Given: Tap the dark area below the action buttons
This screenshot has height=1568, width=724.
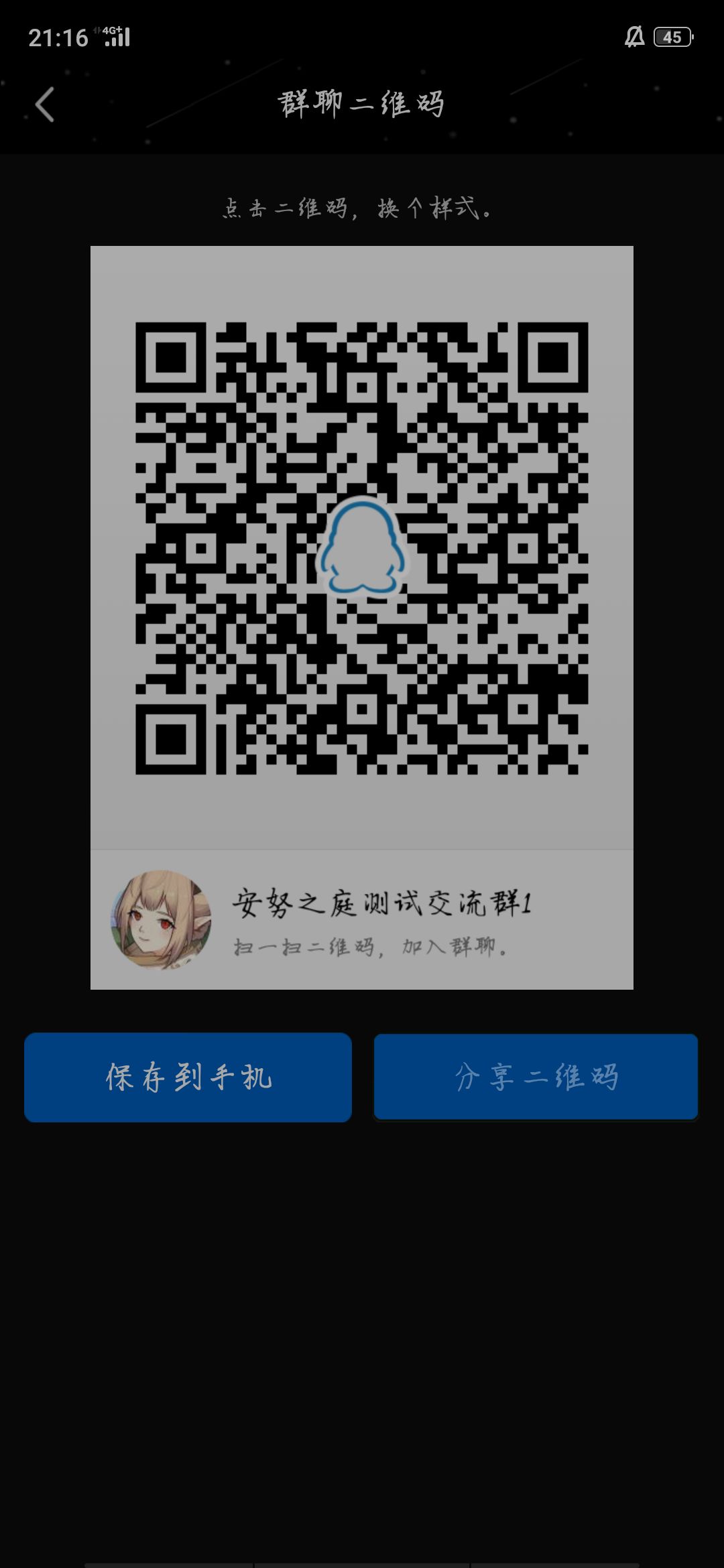Looking at the screenshot, I should [x=362, y=1307].
